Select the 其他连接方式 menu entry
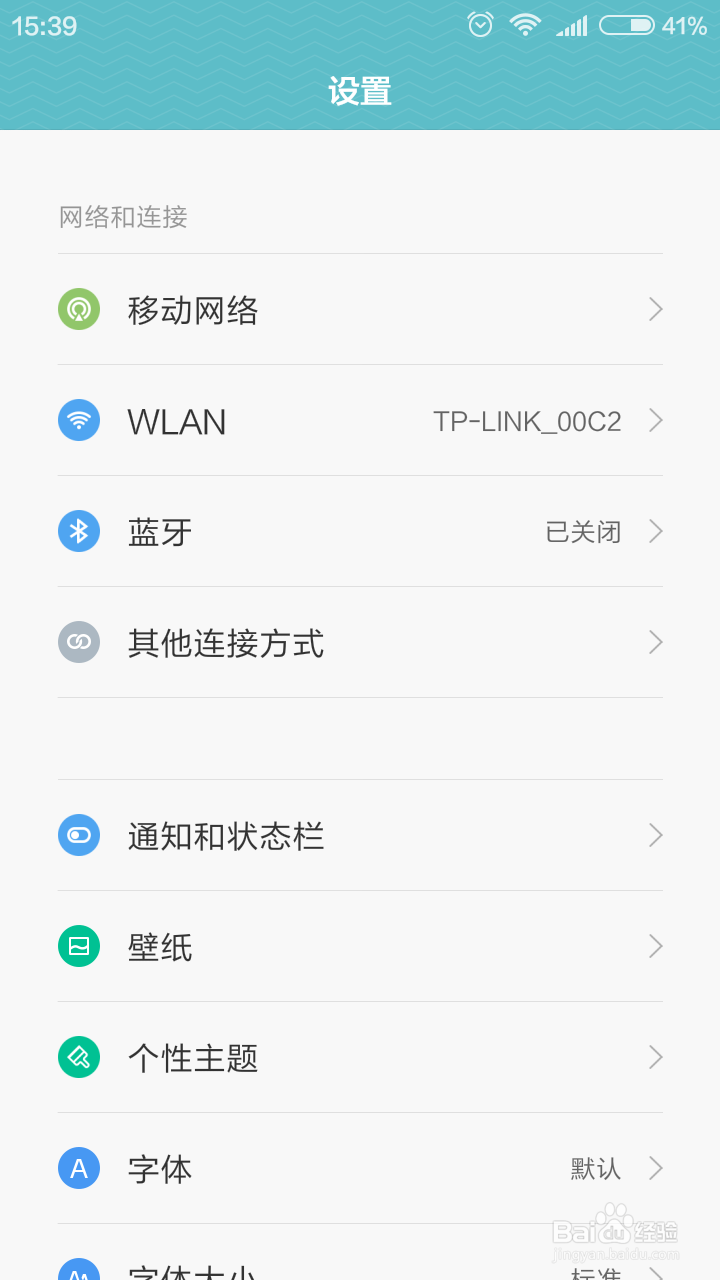Image resolution: width=720 pixels, height=1280 pixels. coord(360,643)
